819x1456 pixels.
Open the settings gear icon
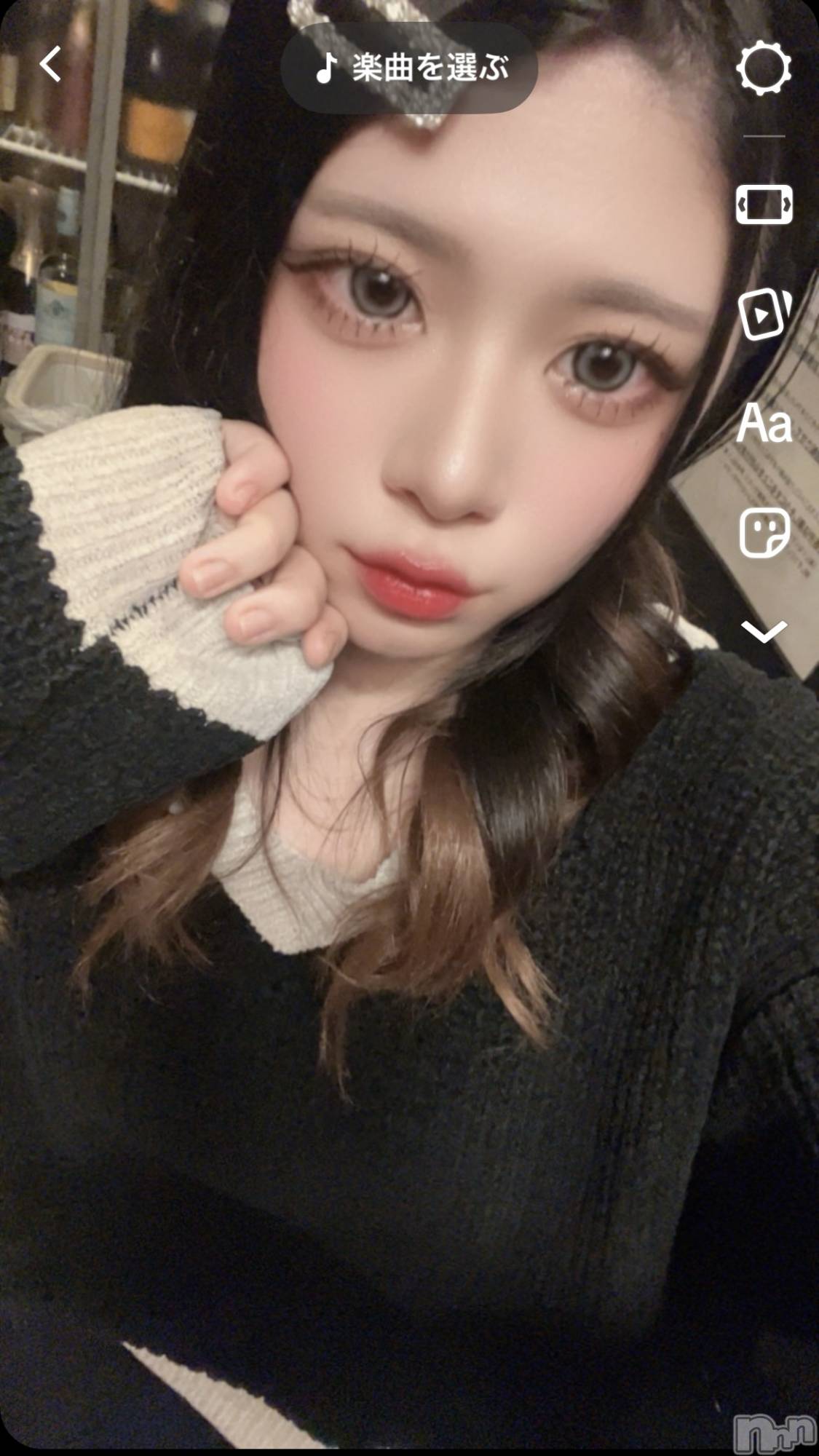tap(764, 68)
